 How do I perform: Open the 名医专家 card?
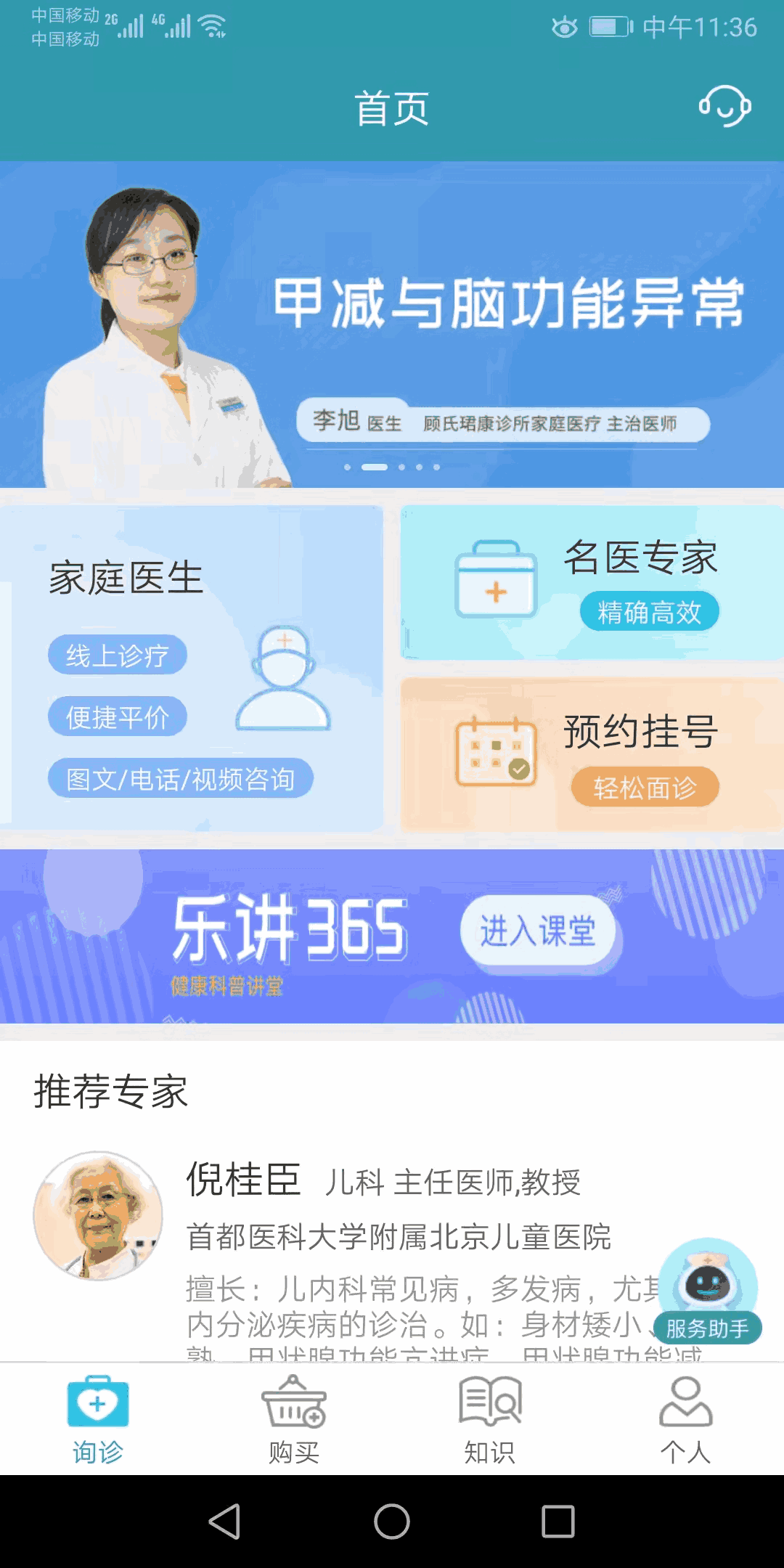[x=592, y=583]
